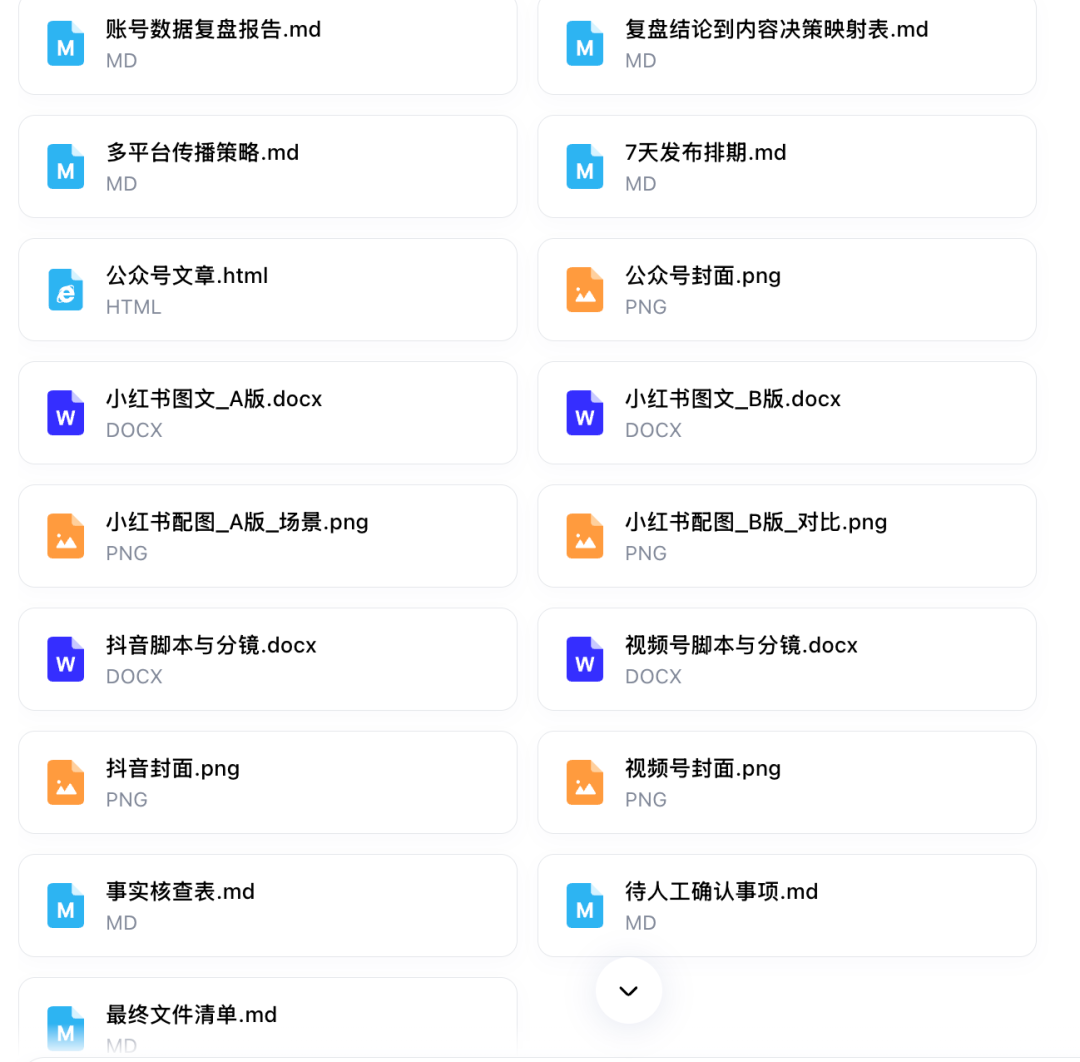Open 复盘结论到内容决策映射表.md file

pyautogui.click(x=787, y=44)
